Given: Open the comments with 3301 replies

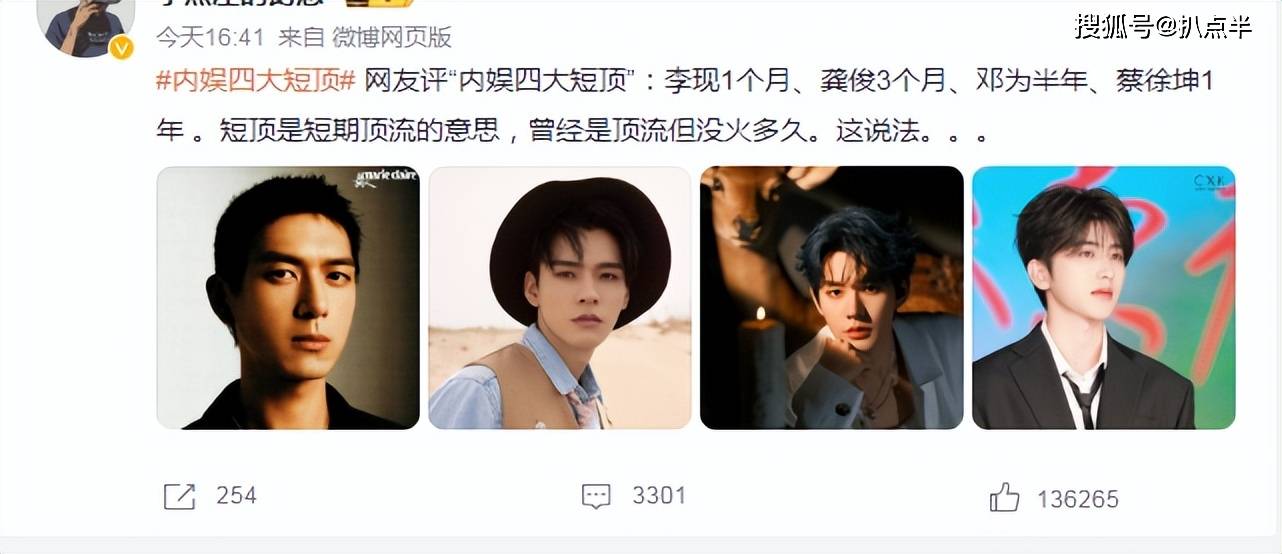Looking at the screenshot, I should pos(597,496).
